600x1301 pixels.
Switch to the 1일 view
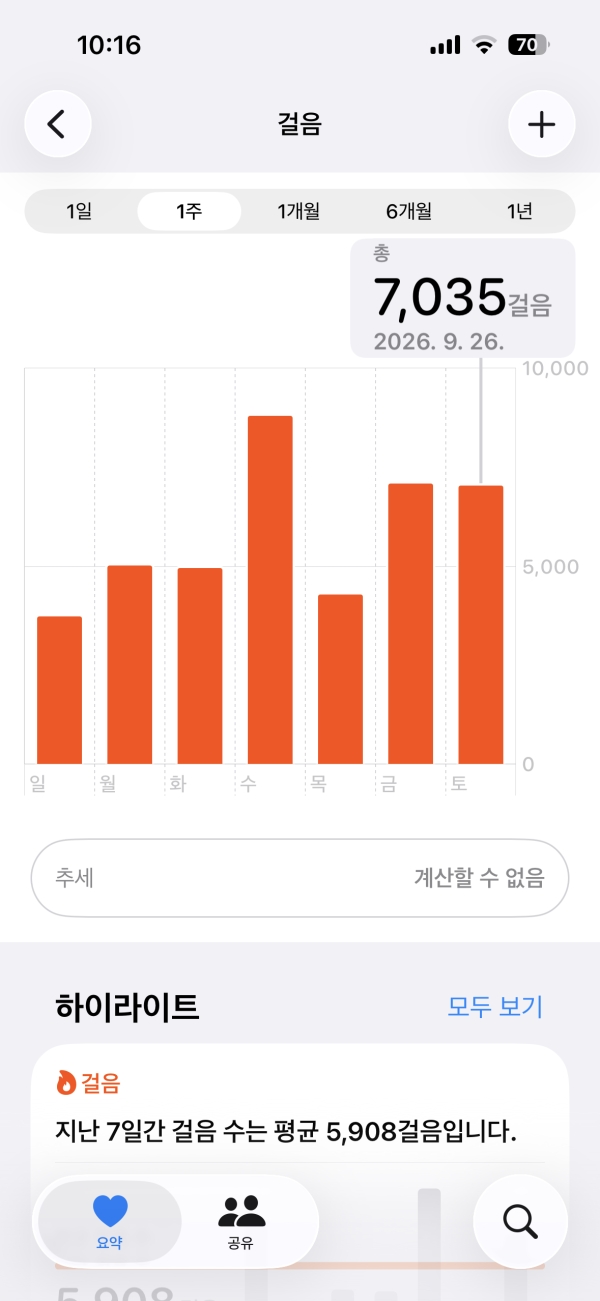click(79, 211)
